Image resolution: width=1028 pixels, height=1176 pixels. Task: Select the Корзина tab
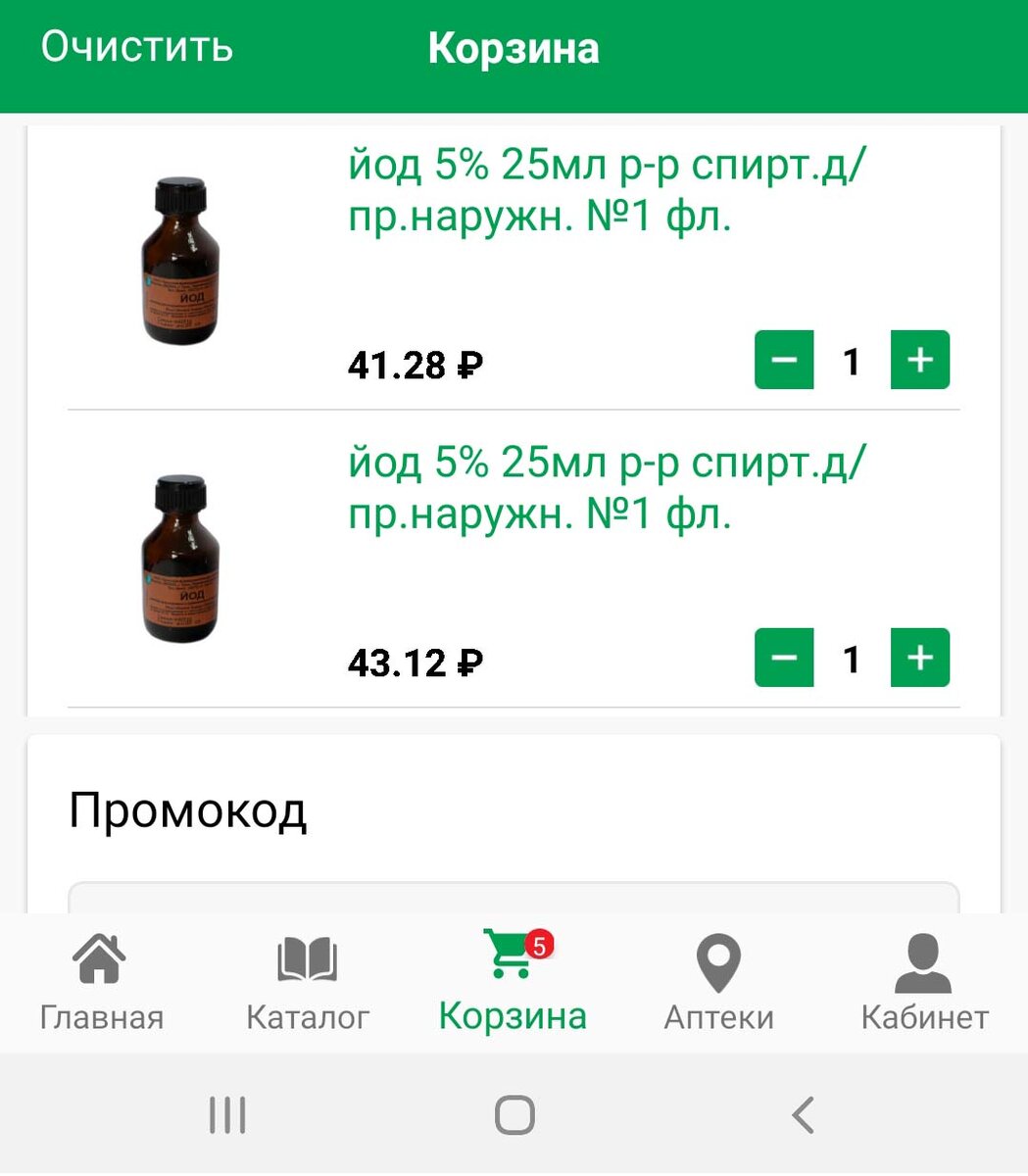(x=513, y=983)
